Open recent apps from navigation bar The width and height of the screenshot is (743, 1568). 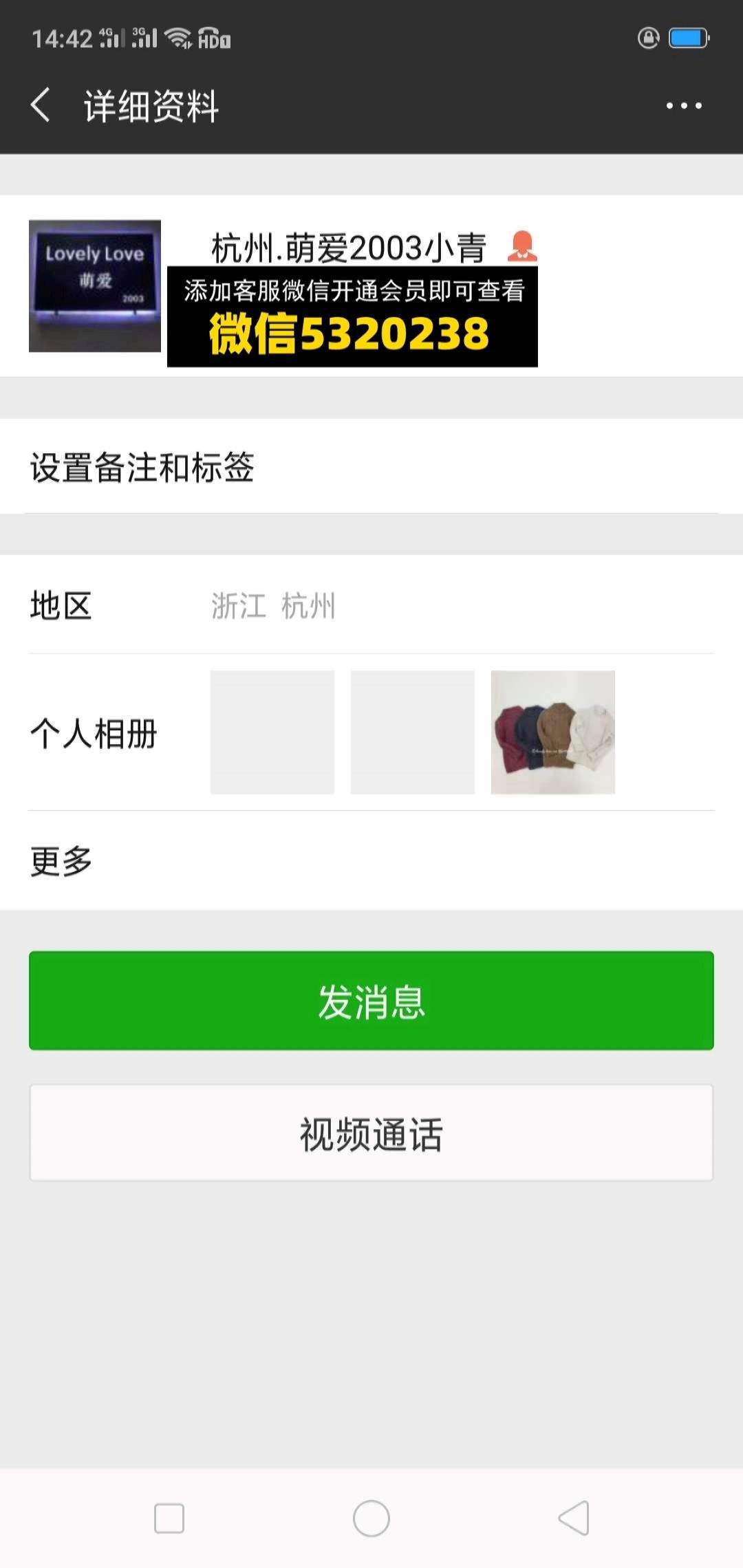tap(169, 1518)
